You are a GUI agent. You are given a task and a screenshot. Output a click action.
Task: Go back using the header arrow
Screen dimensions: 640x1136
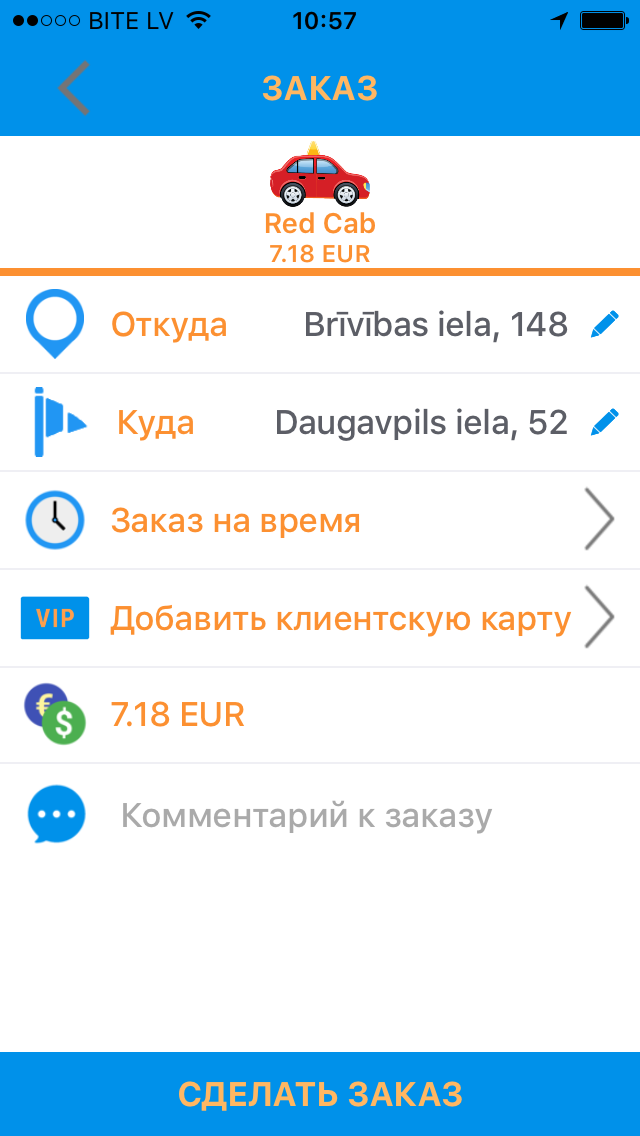tap(74, 88)
